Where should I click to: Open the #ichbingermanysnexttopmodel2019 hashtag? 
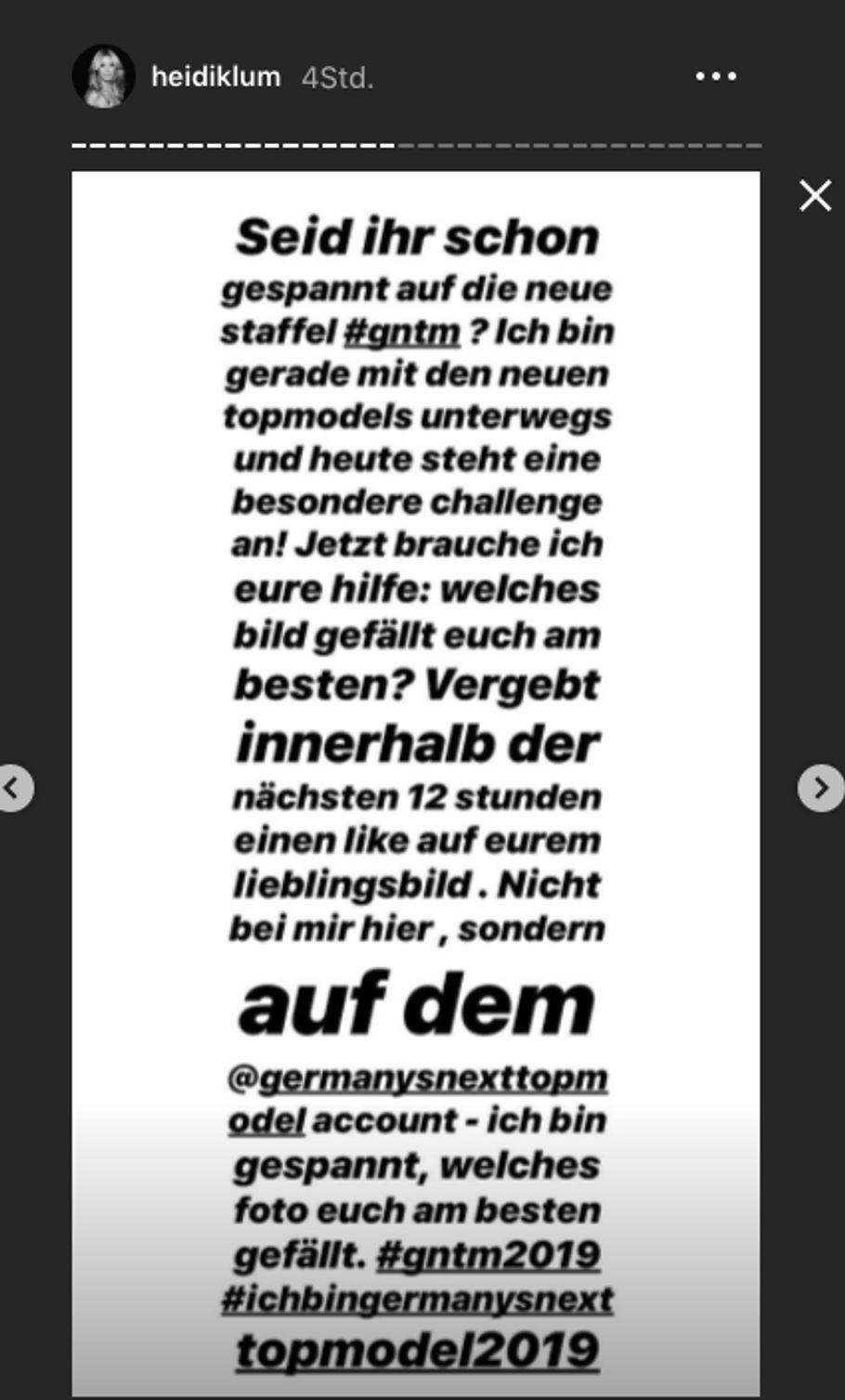tap(417, 1300)
